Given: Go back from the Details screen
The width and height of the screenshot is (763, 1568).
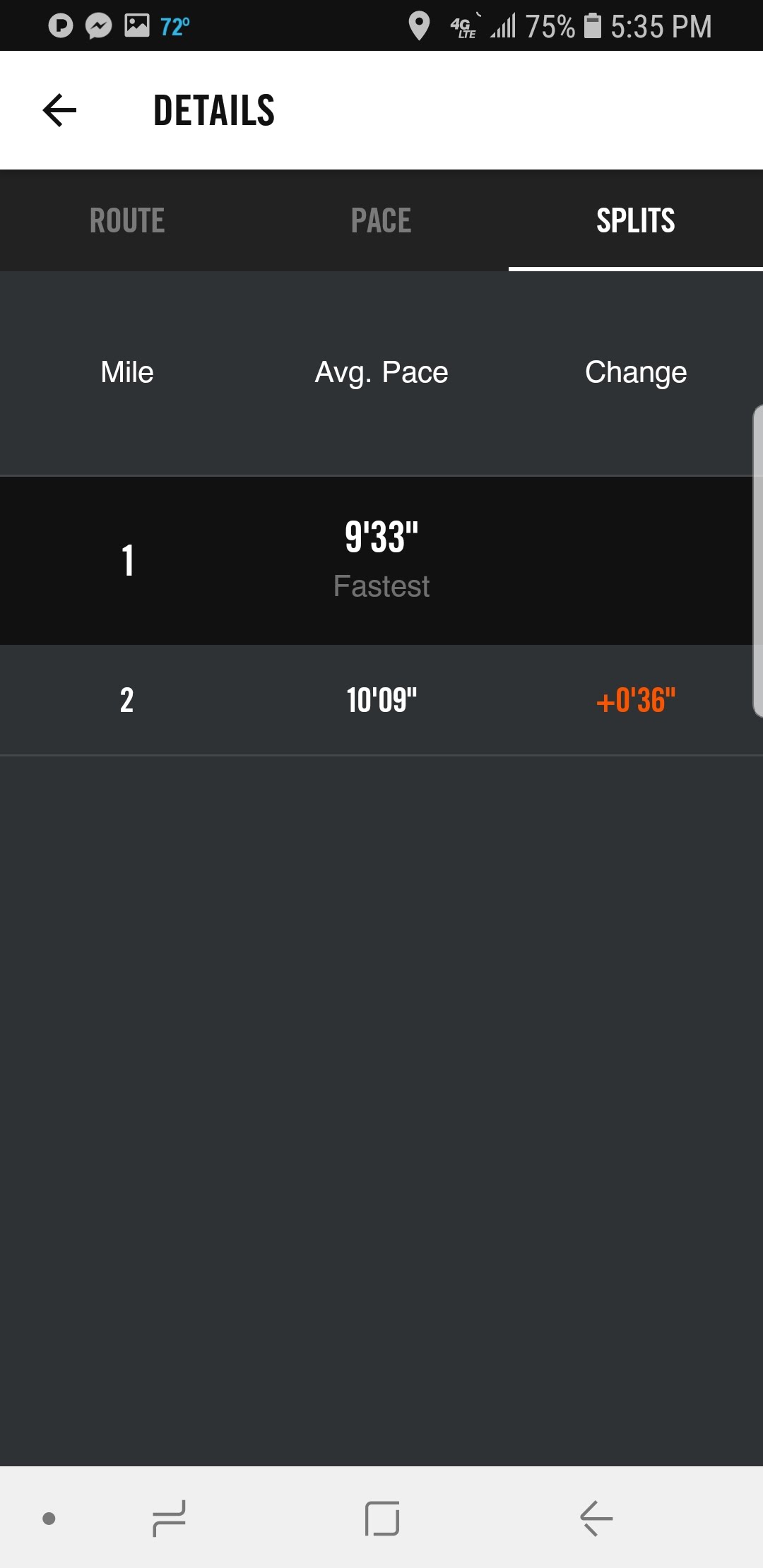Looking at the screenshot, I should pyautogui.click(x=60, y=110).
